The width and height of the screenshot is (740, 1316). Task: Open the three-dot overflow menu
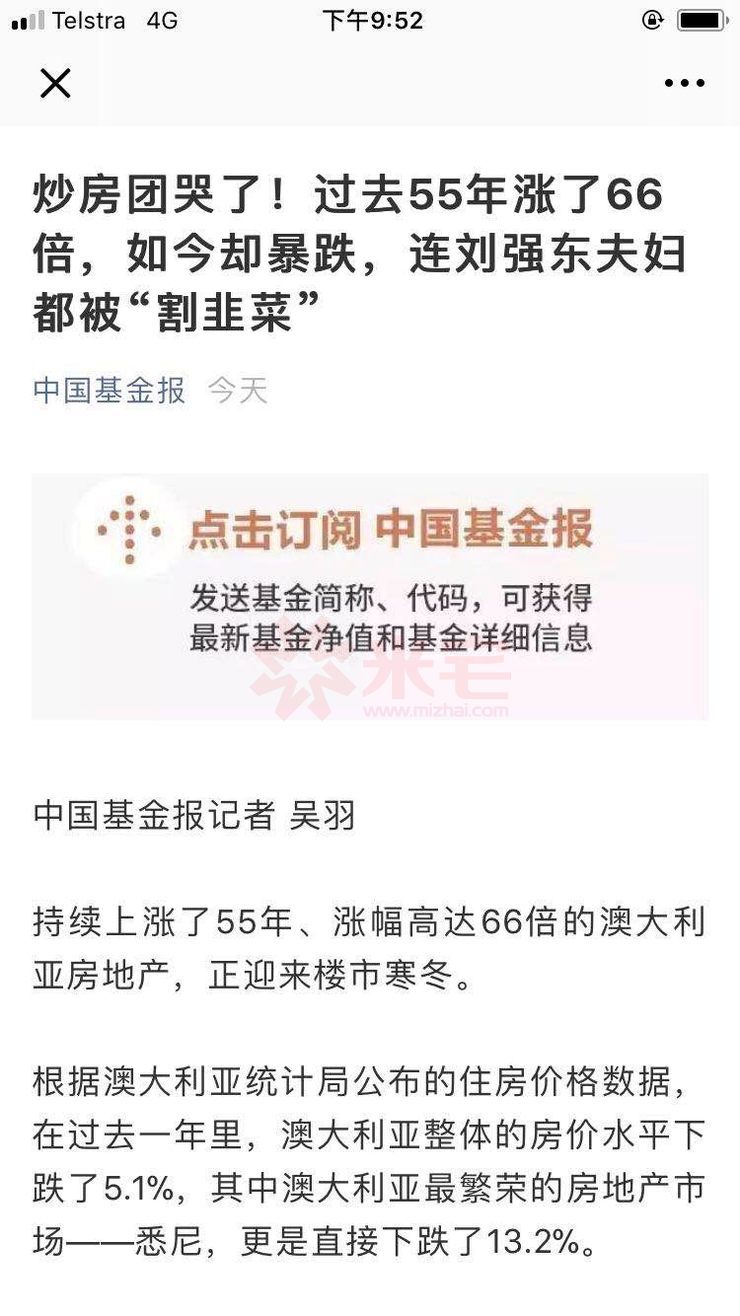(685, 83)
